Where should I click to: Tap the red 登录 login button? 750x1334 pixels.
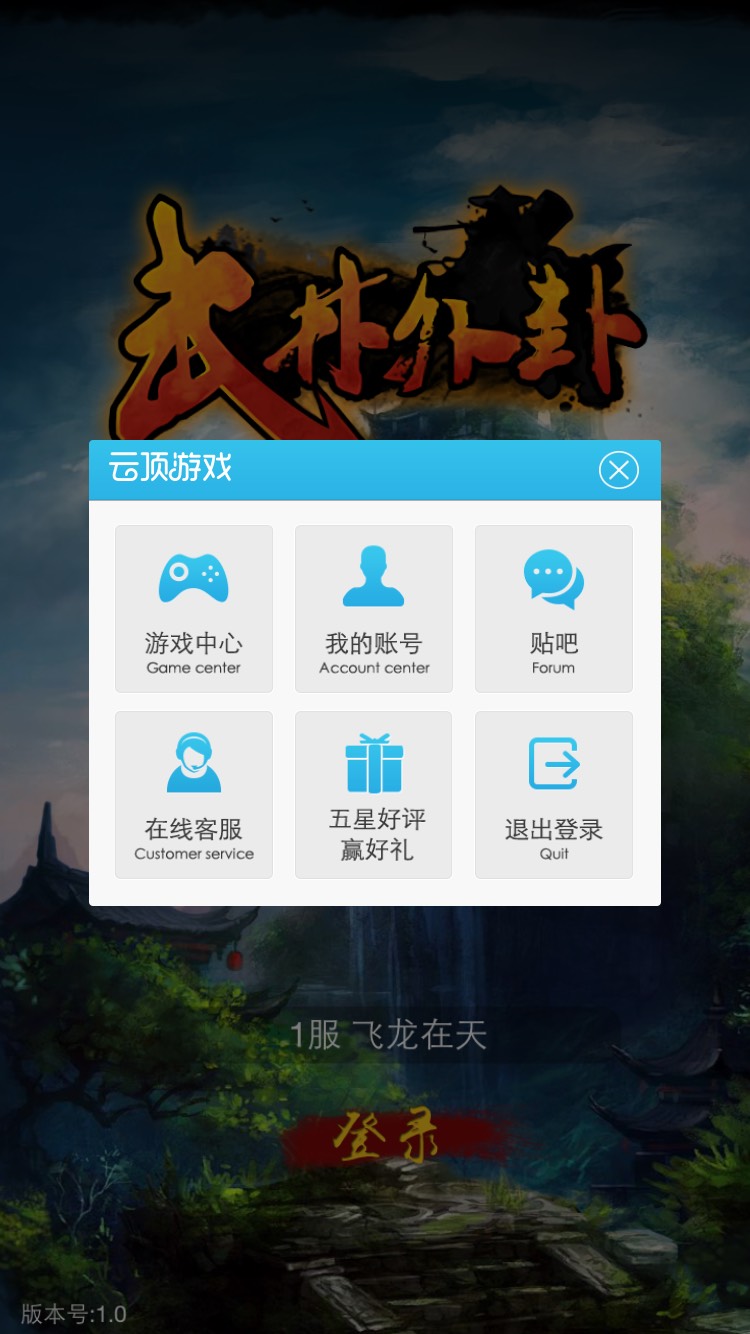point(388,1139)
